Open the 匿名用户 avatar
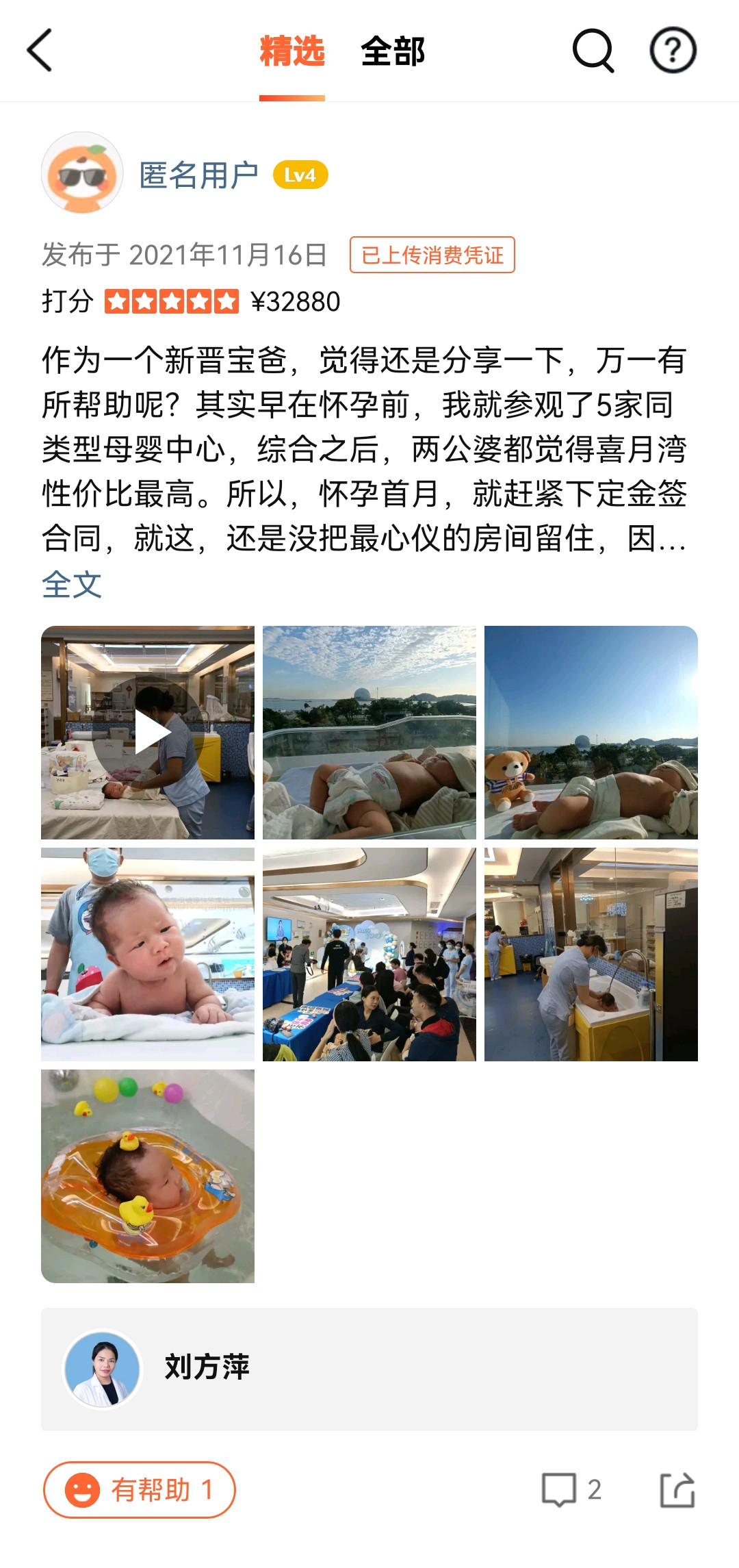 click(x=82, y=173)
